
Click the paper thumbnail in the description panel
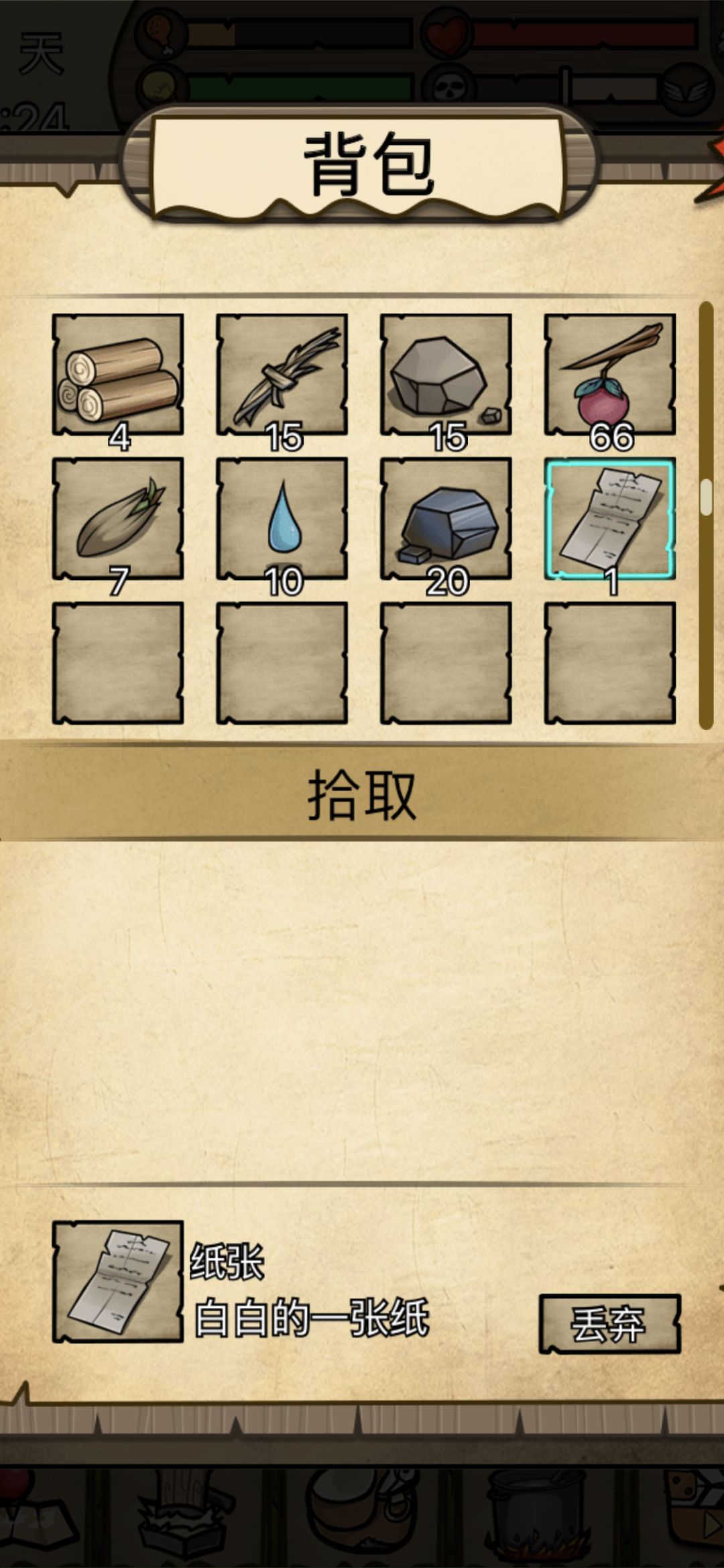(119, 1287)
